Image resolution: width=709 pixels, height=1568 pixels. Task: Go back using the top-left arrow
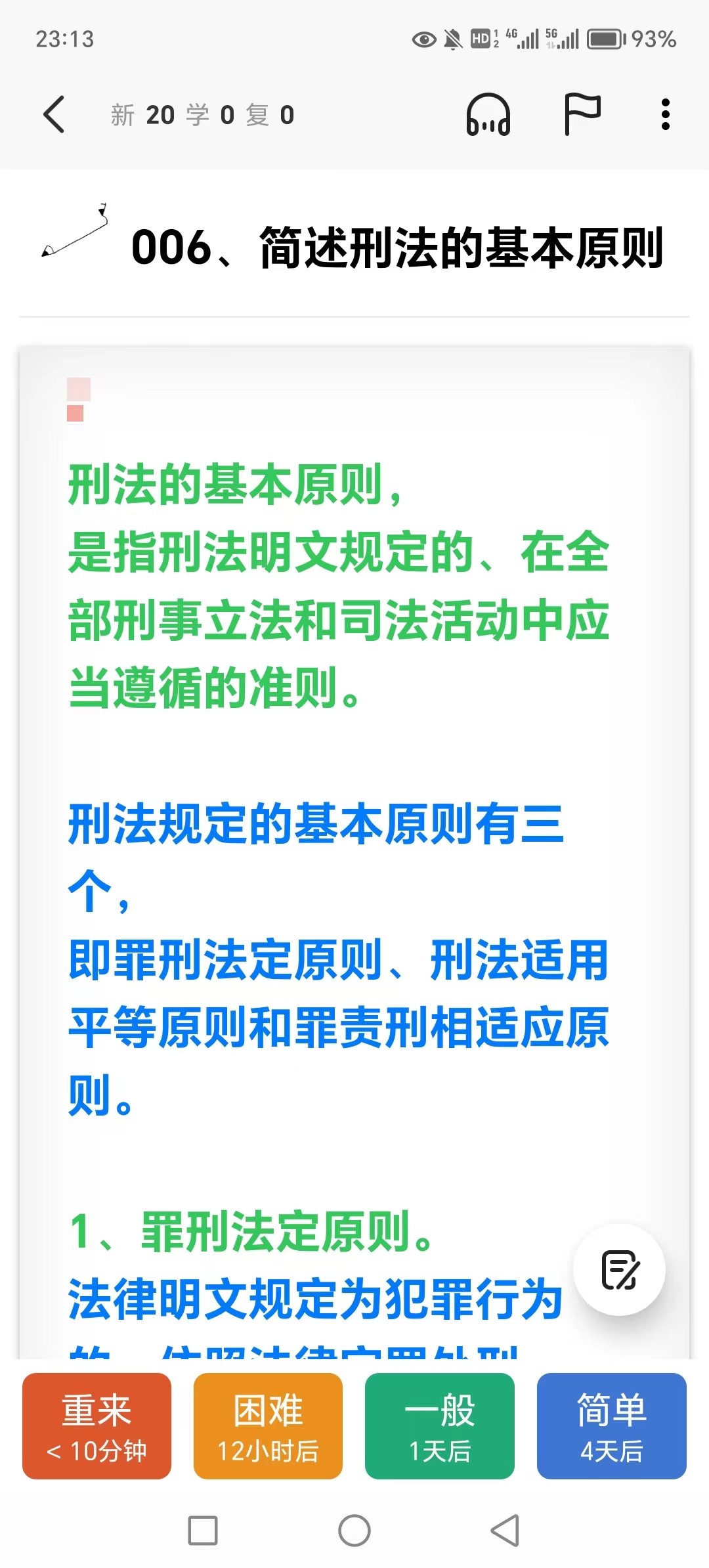(x=54, y=114)
